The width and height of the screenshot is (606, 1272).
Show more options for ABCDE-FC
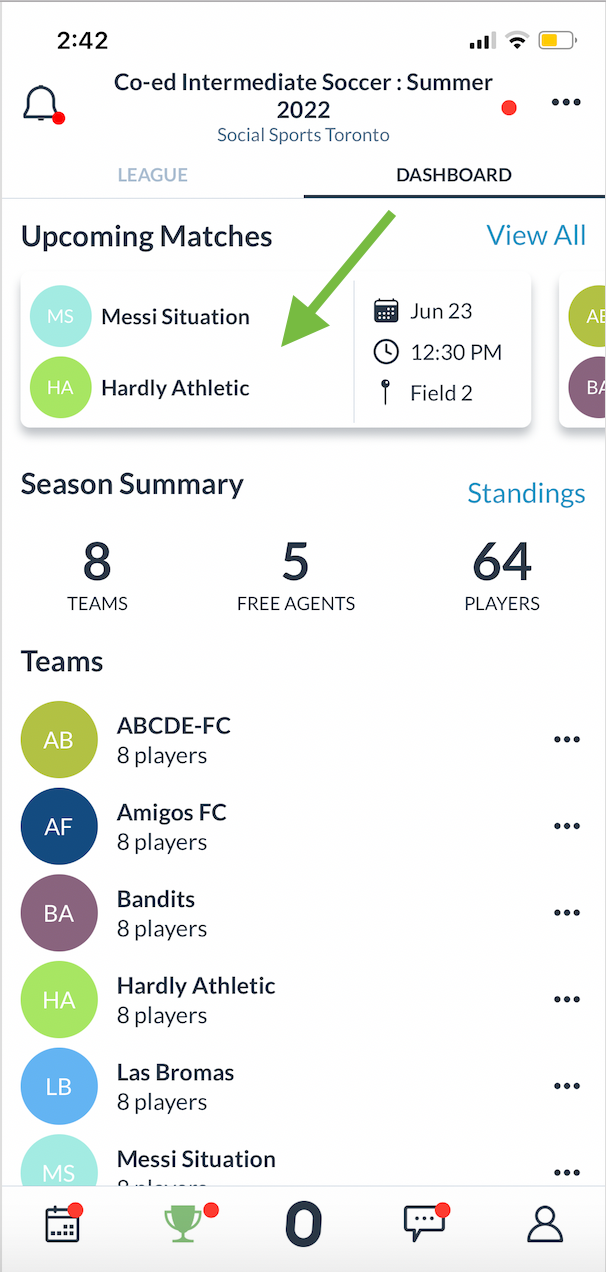tap(566, 740)
